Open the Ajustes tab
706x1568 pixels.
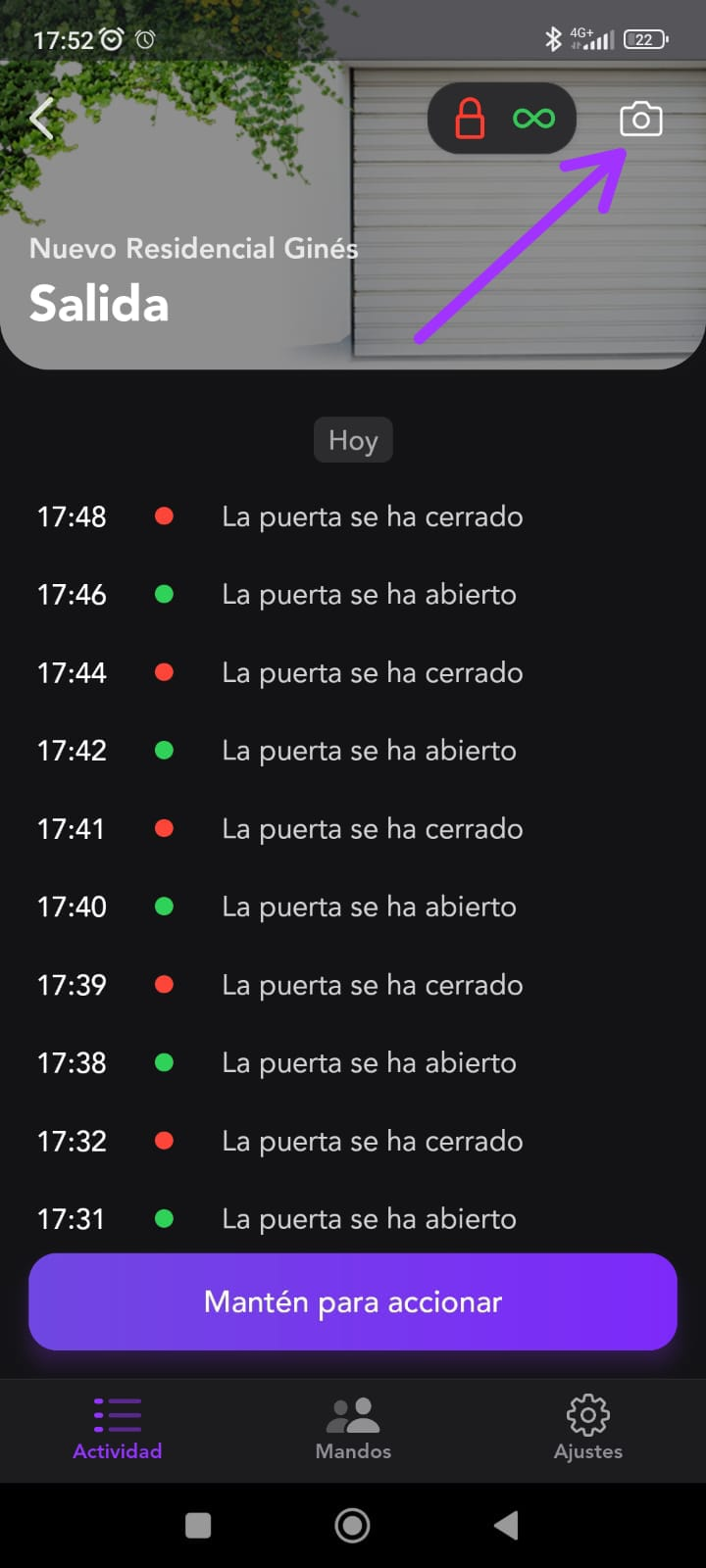(587, 1429)
